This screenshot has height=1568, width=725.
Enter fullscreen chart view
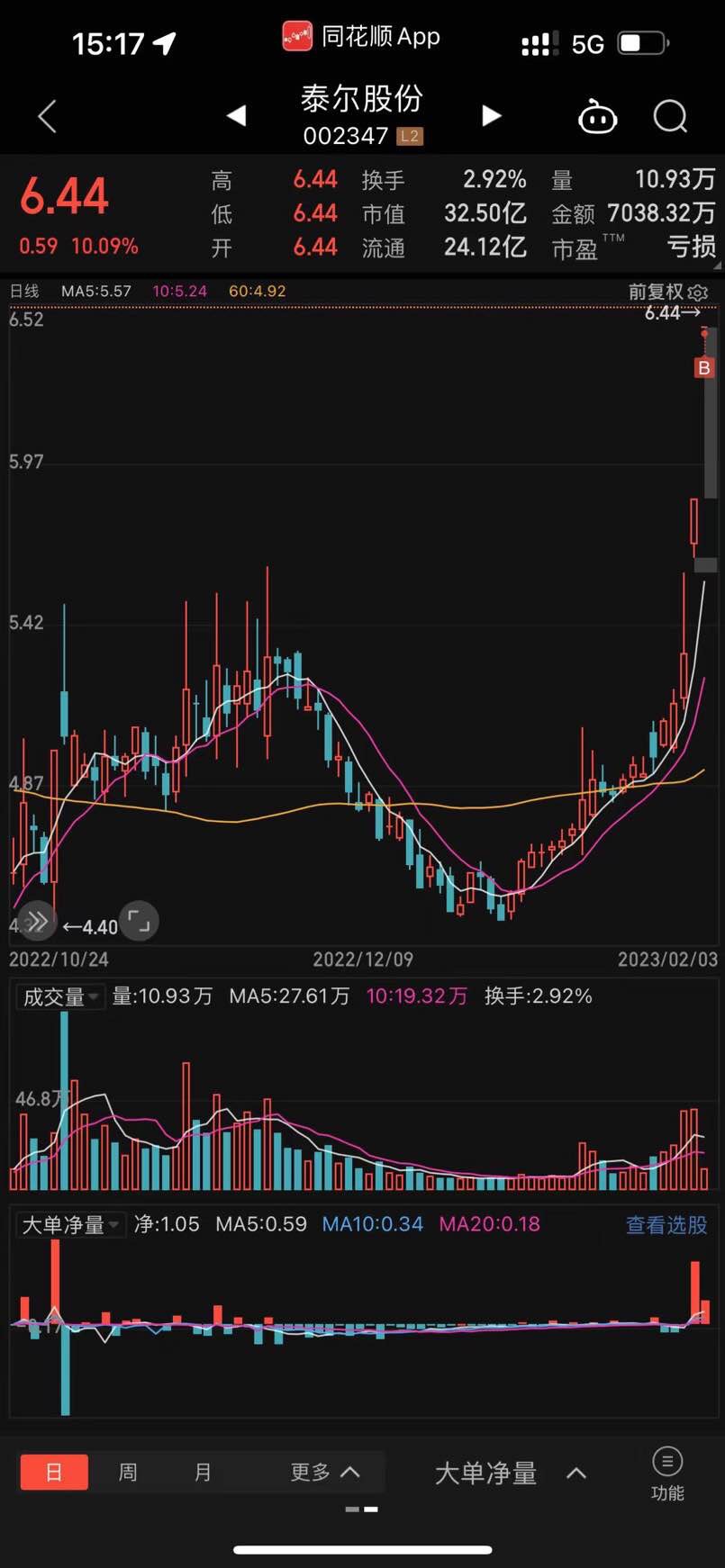tap(139, 921)
